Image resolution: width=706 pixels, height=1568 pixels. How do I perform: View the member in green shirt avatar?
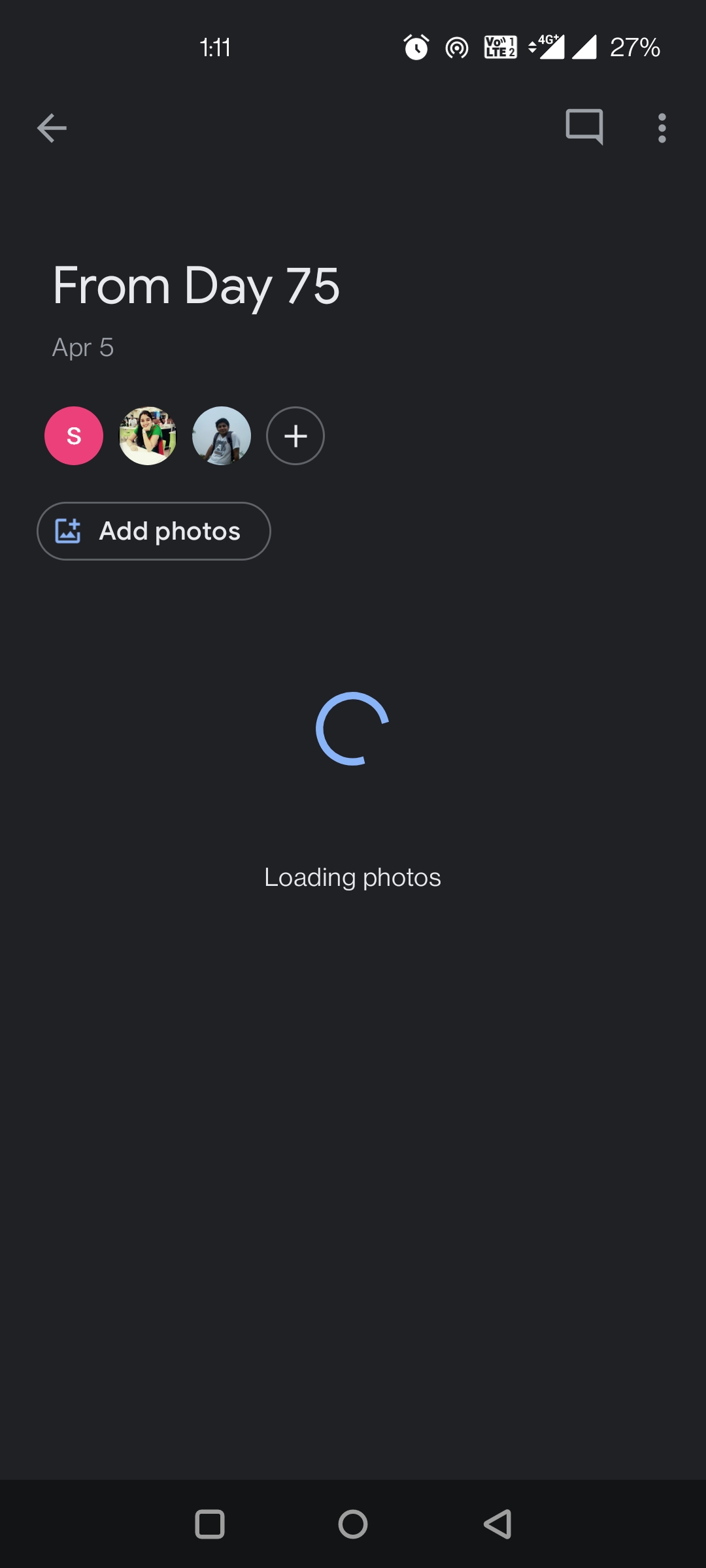(x=148, y=436)
